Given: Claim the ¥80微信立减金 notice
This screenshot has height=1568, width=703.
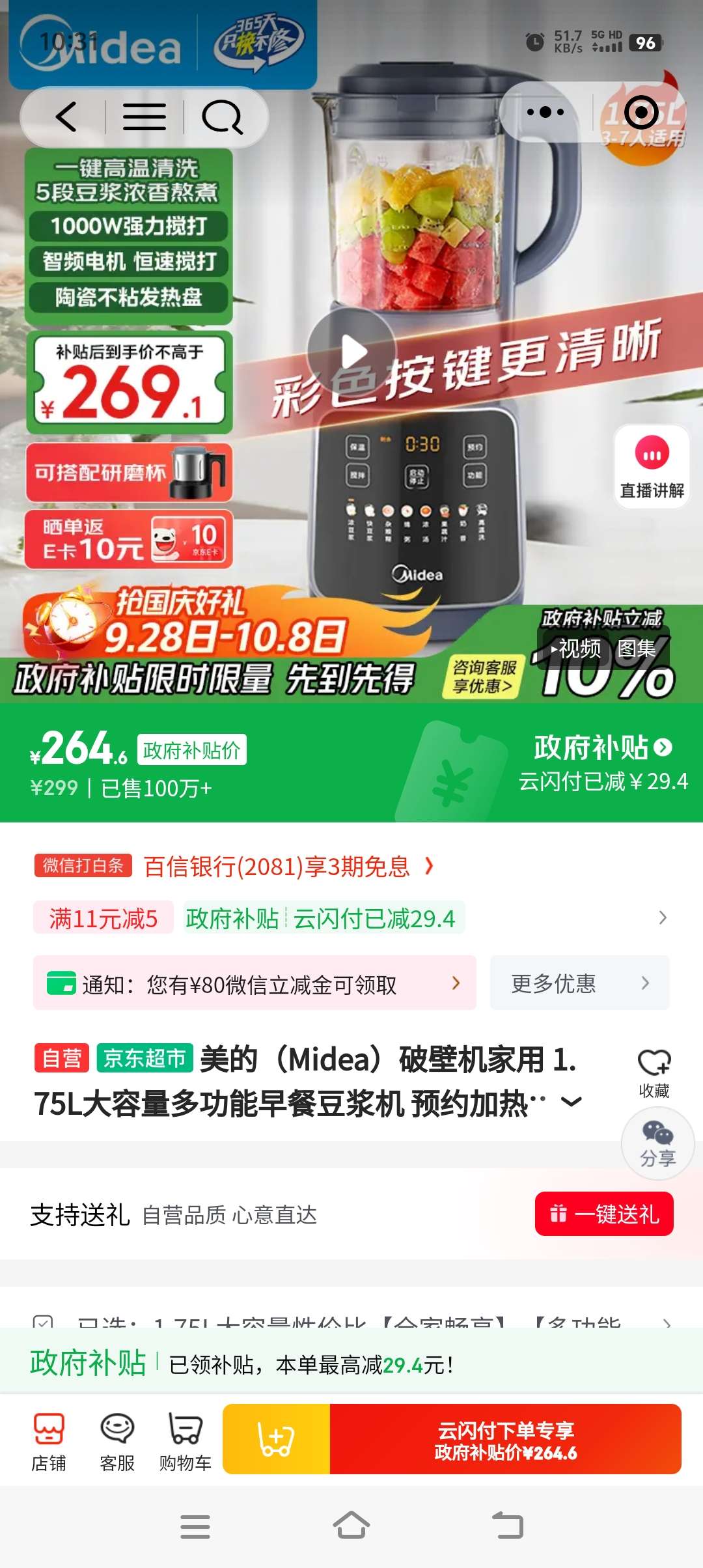Looking at the screenshot, I should pyautogui.click(x=255, y=984).
